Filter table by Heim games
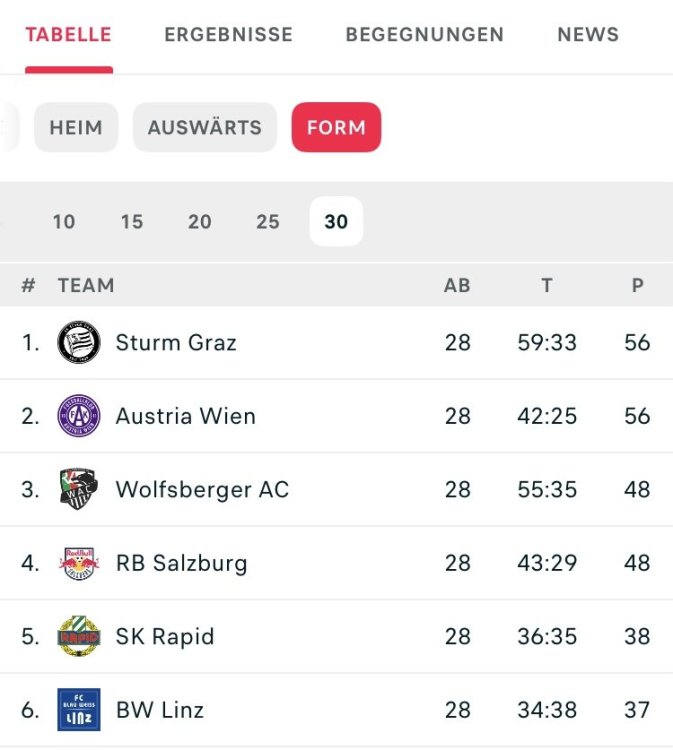 click(76, 127)
